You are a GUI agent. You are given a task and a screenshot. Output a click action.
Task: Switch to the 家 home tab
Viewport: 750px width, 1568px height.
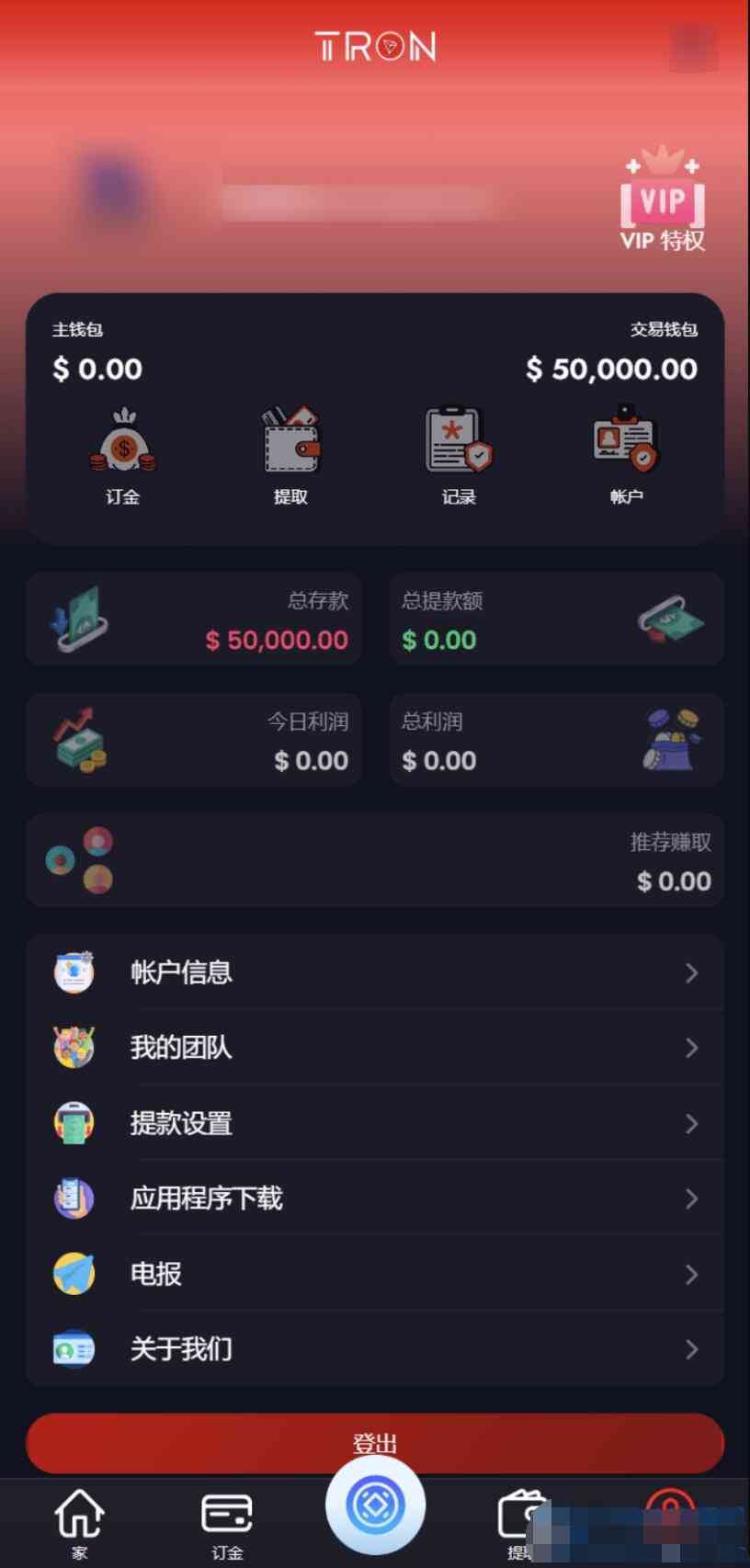79,1522
